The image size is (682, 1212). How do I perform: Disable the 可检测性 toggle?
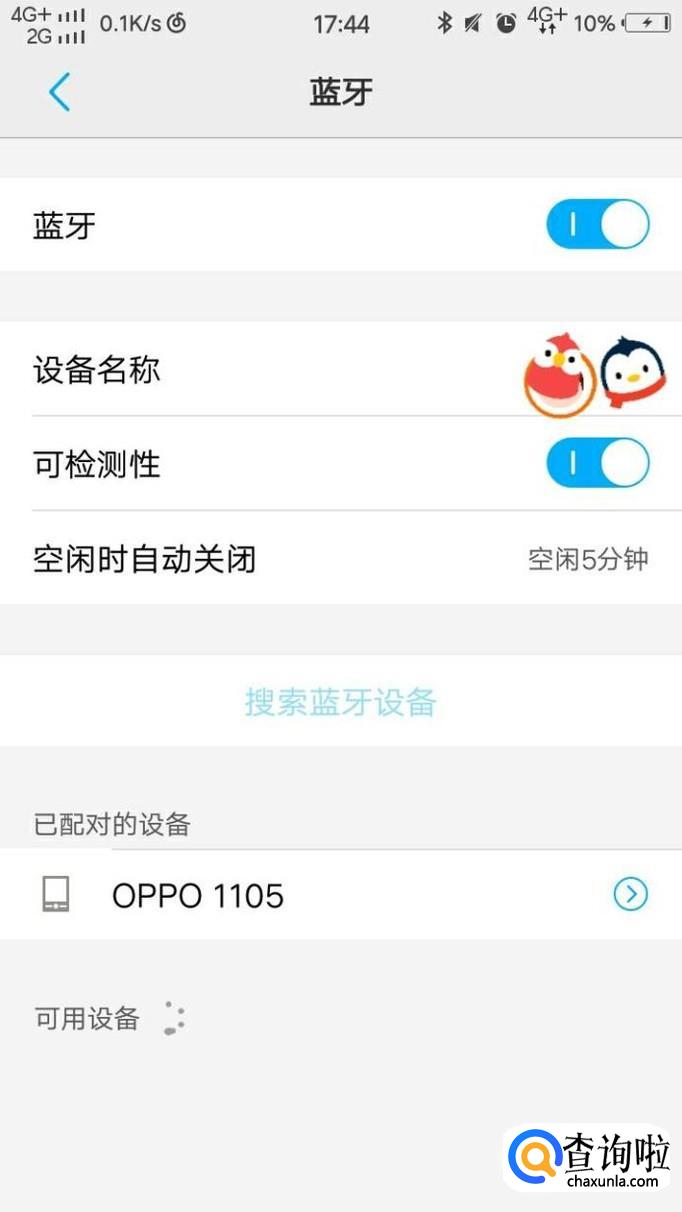597,464
